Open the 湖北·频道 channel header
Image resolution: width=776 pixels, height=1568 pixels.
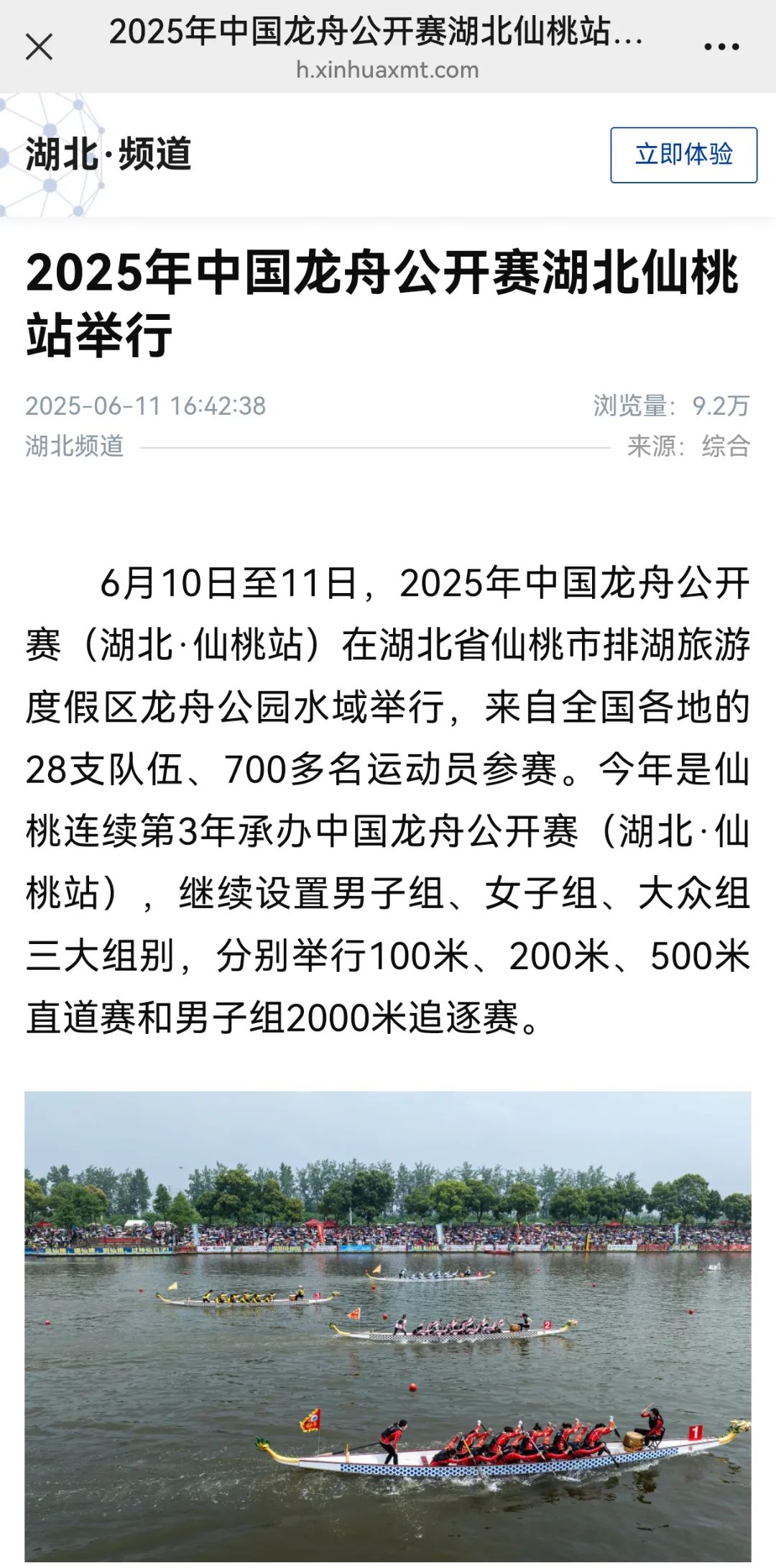point(108,155)
